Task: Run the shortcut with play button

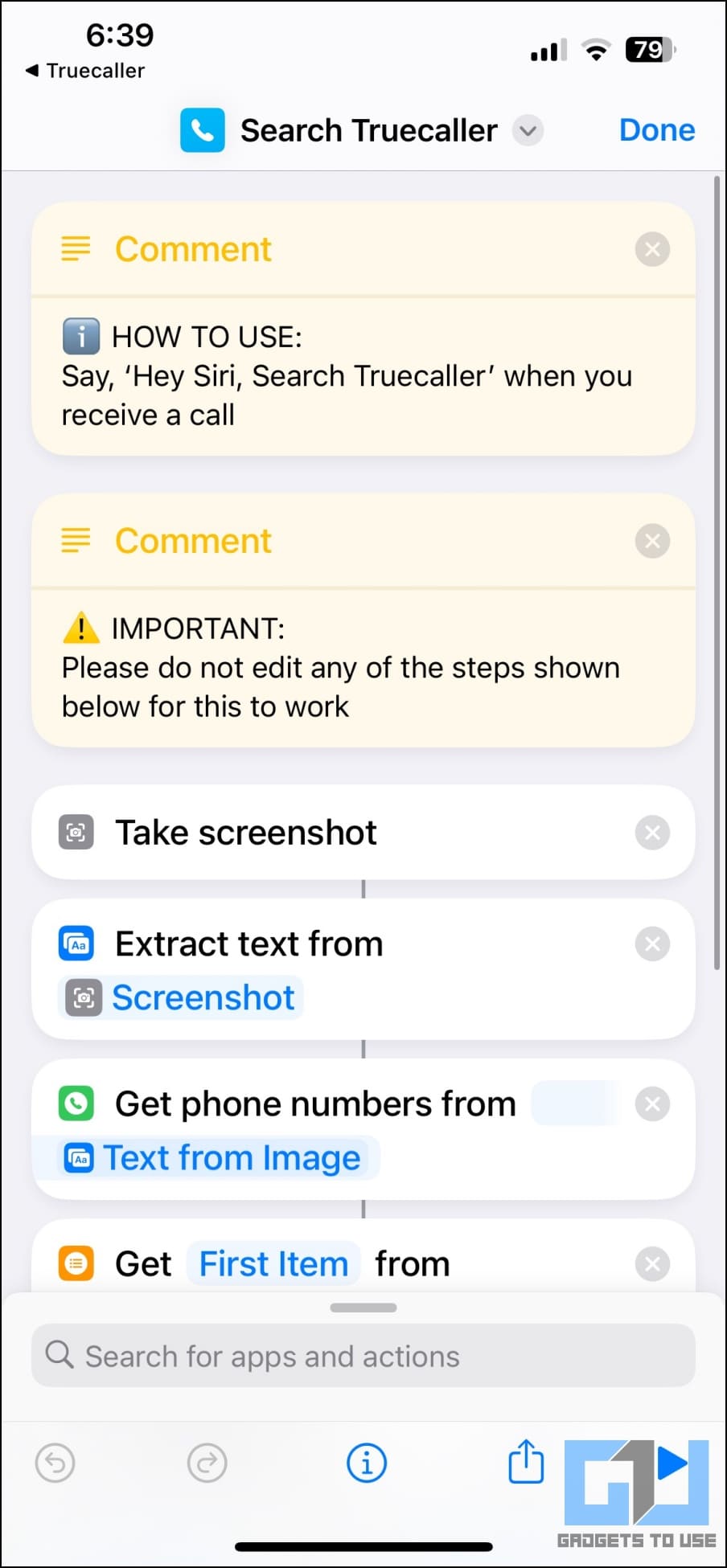Action: click(672, 1463)
